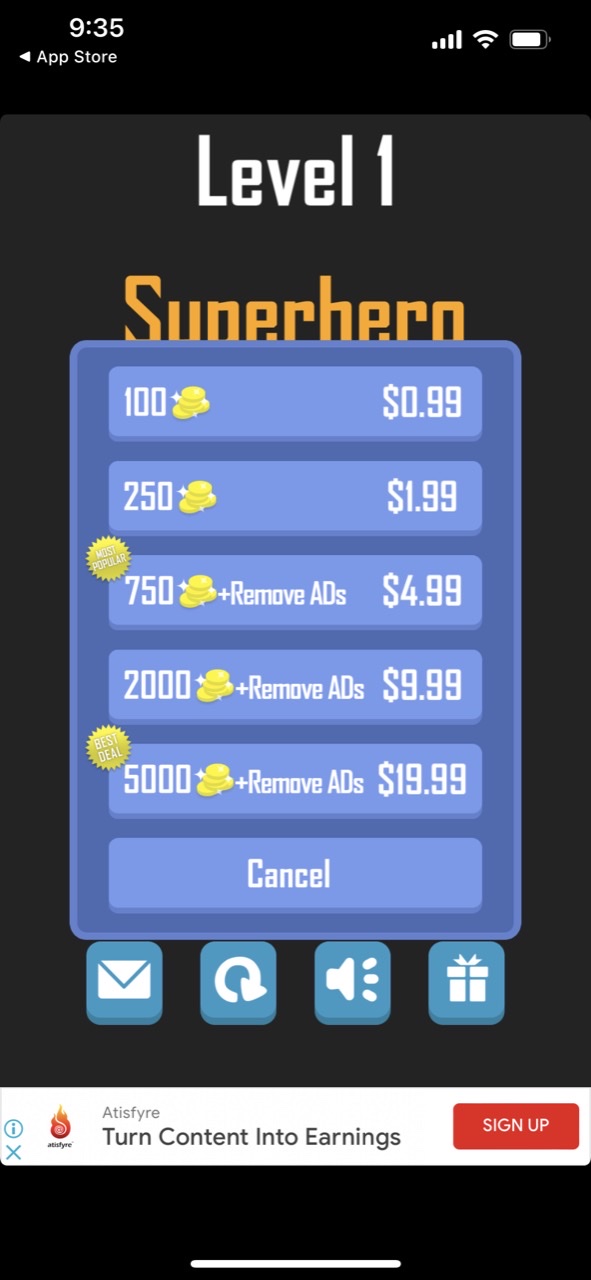Purchase 250 coins for $1.99
The image size is (591, 1280).
pyautogui.click(x=295, y=497)
